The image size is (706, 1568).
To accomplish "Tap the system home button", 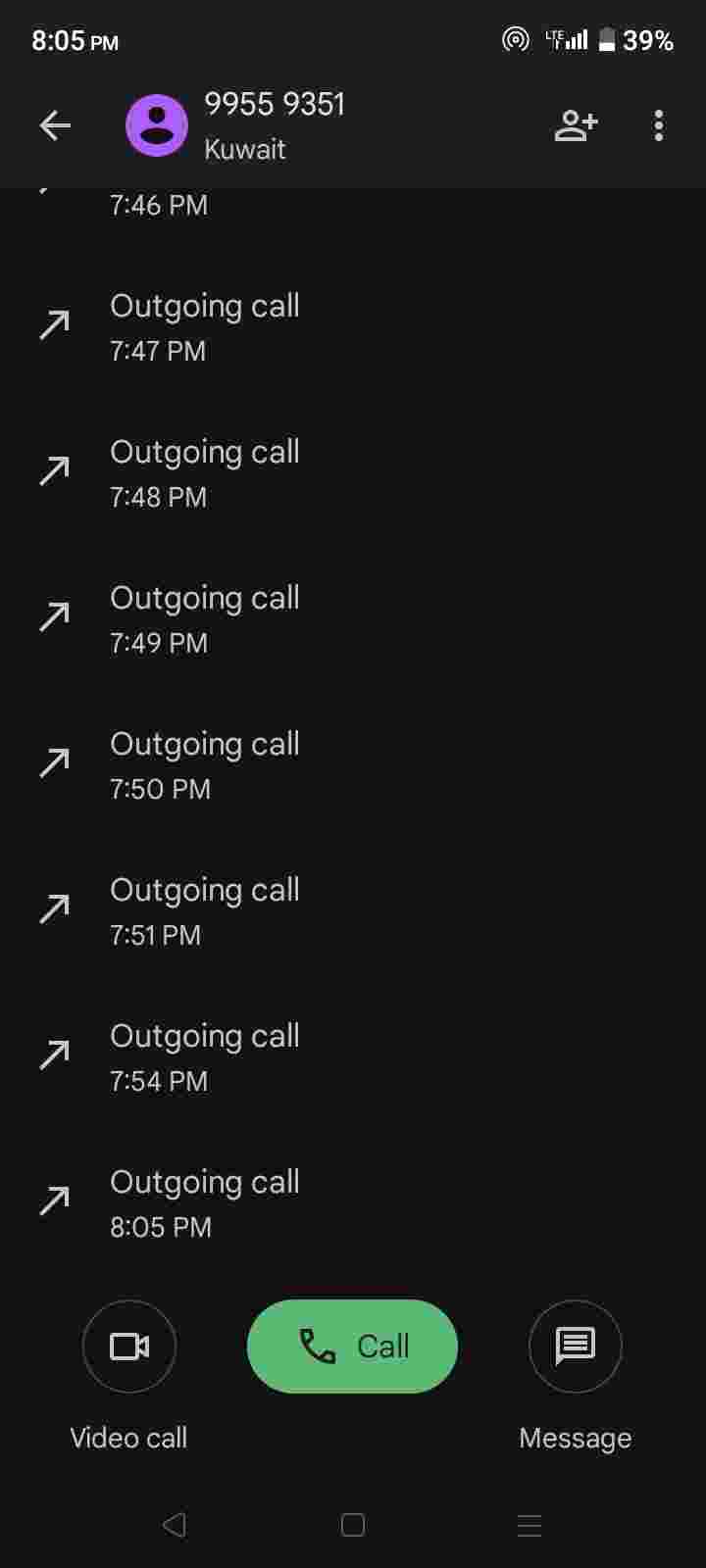I will coord(353,1525).
